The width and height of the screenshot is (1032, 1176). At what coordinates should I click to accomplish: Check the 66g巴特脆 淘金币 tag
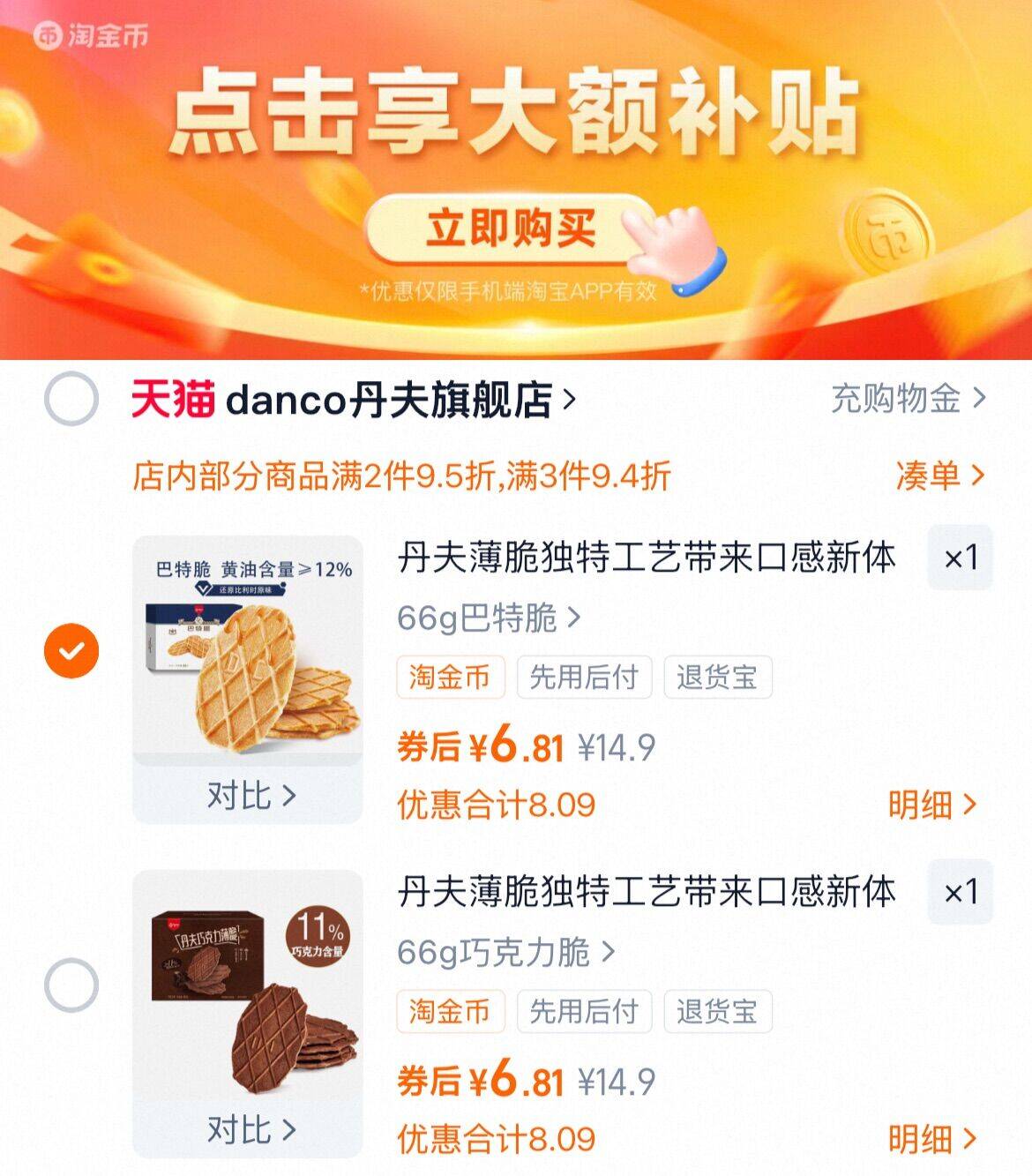[x=450, y=678]
